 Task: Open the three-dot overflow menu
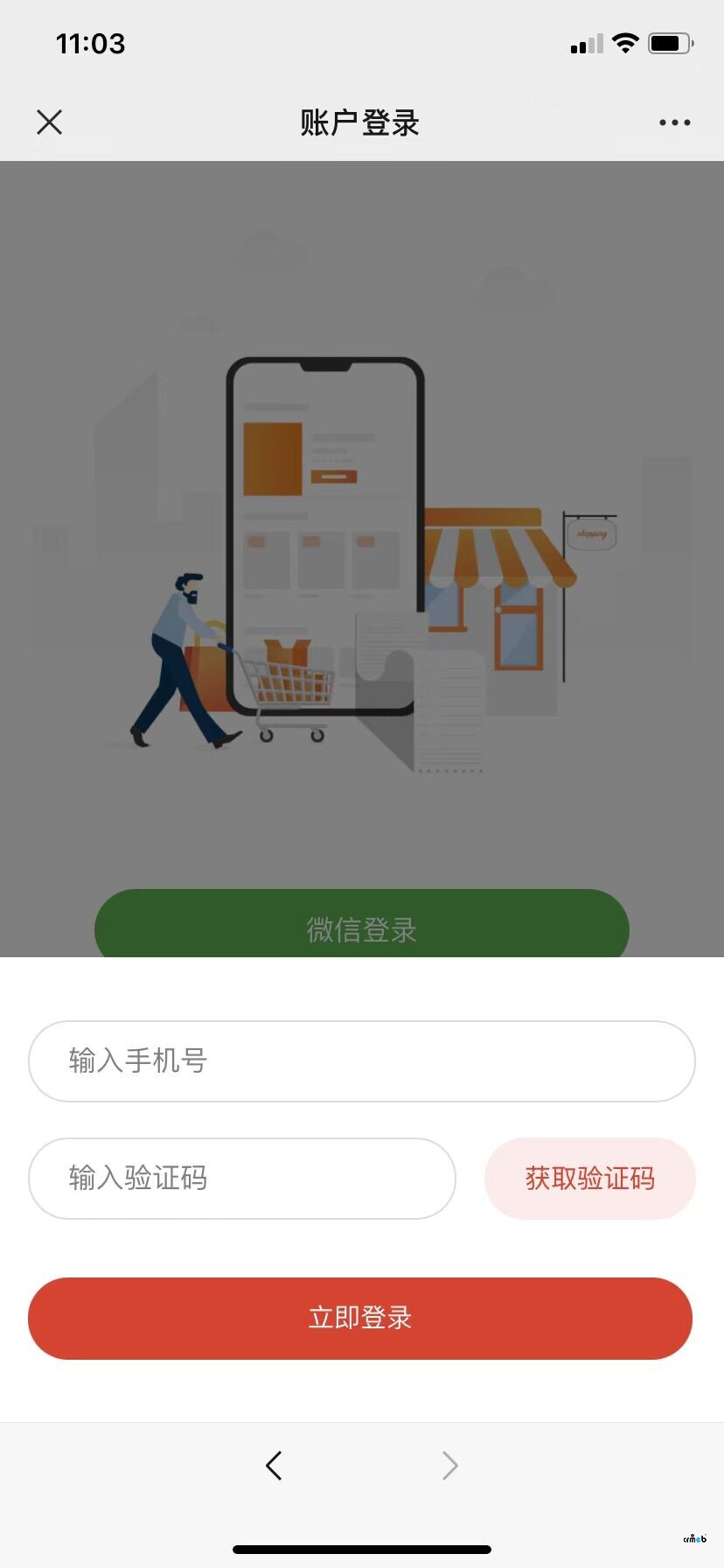tap(674, 122)
